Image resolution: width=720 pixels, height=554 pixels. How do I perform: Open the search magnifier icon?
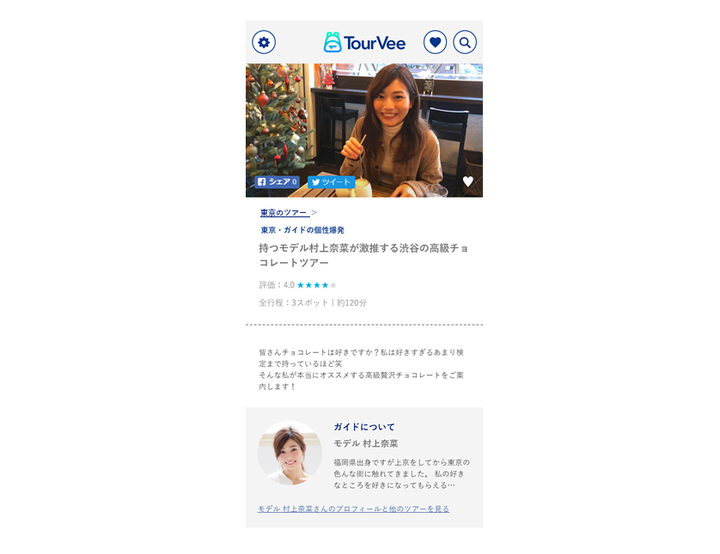click(465, 42)
